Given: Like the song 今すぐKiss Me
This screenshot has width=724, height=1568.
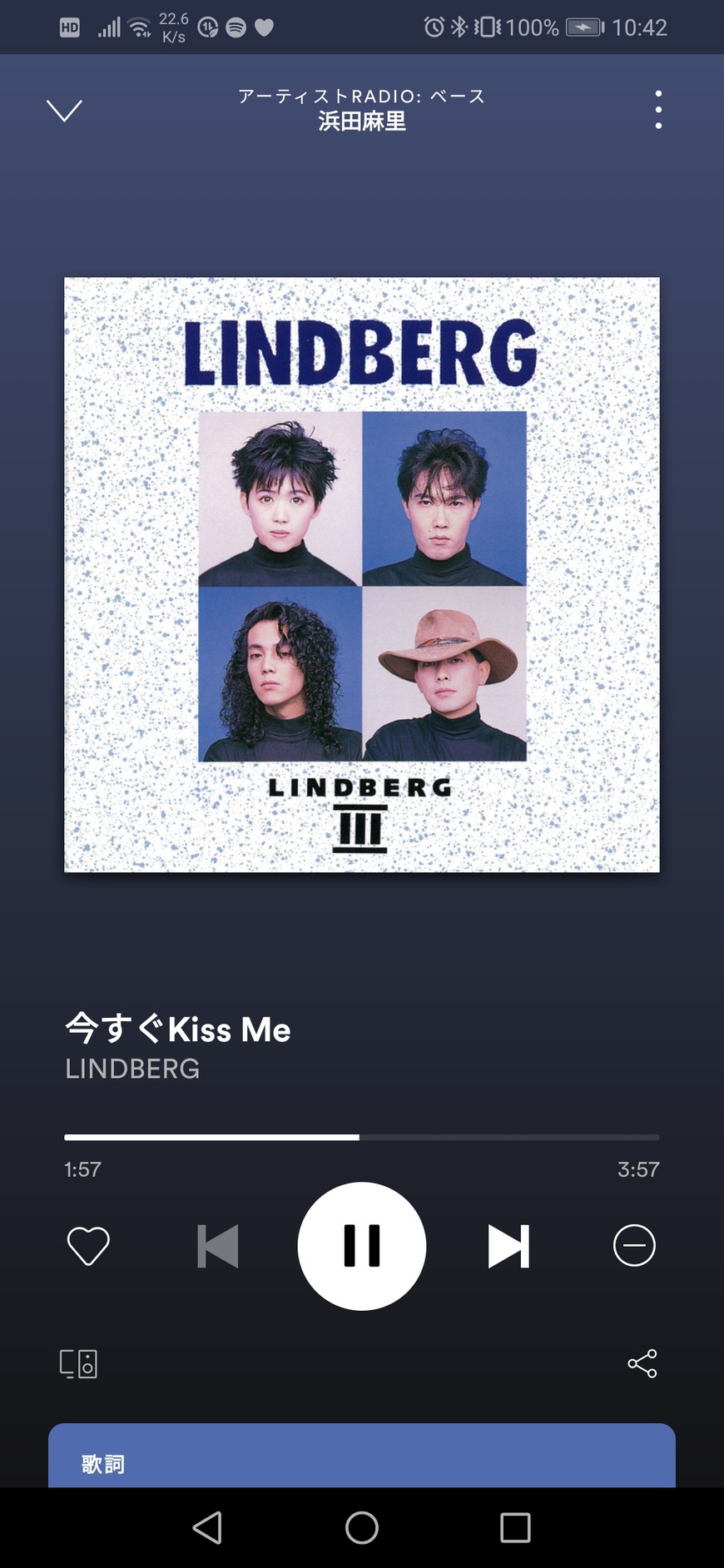Looking at the screenshot, I should [88, 1246].
